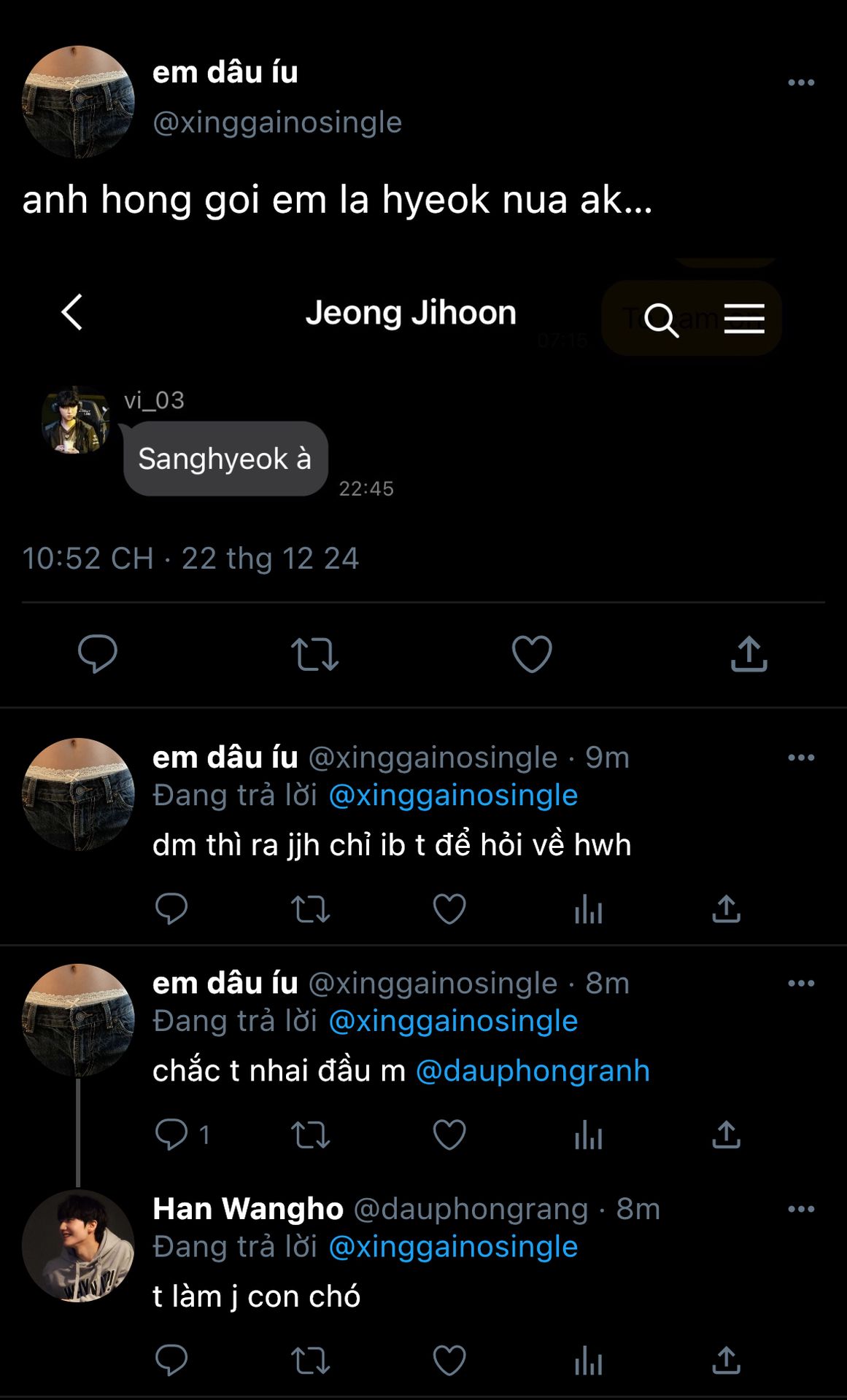Screen dimensions: 847x1400
Task: Share the main tweet via share icon
Action: (749, 653)
